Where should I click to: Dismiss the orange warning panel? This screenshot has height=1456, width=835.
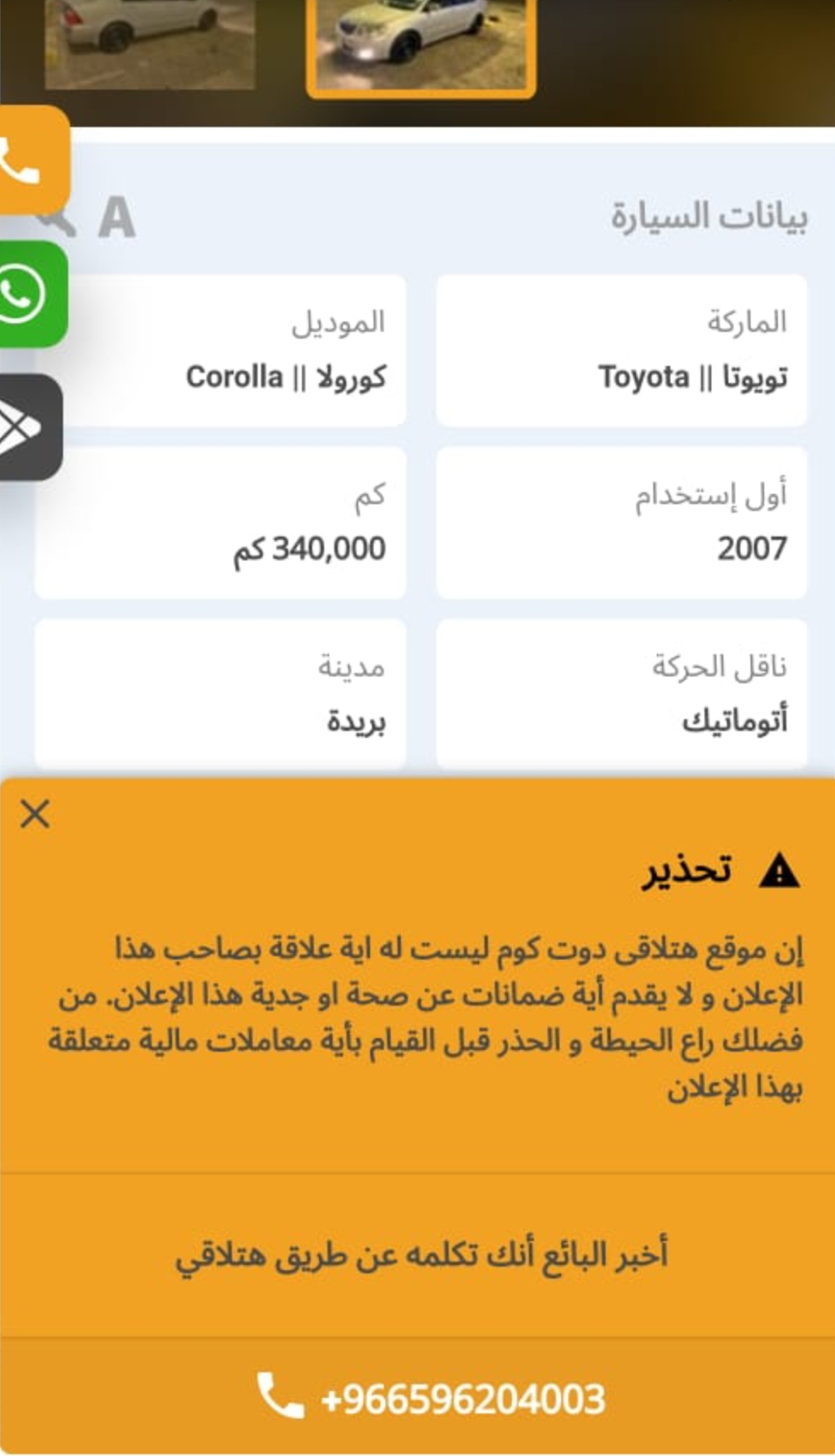[x=35, y=814]
